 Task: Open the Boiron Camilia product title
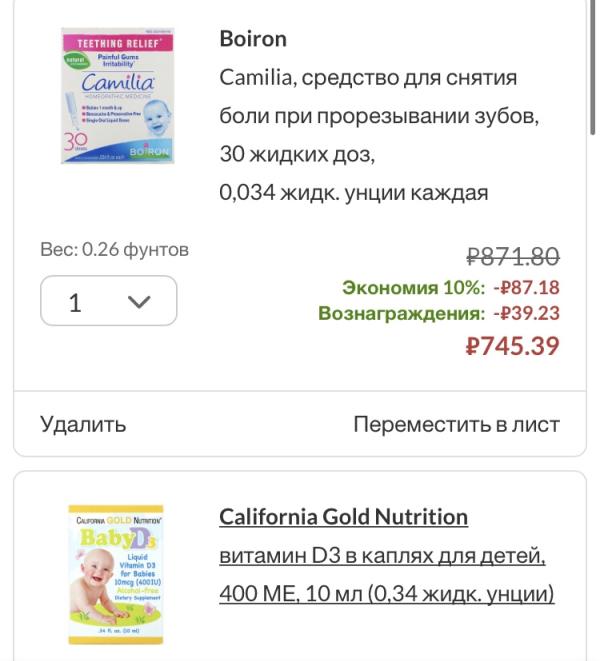point(379,116)
